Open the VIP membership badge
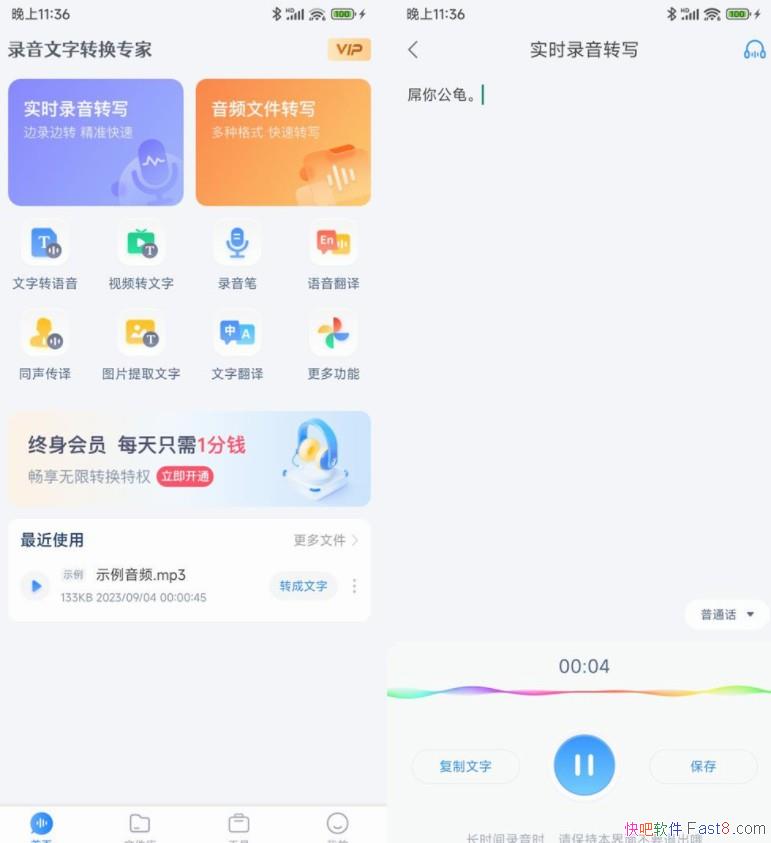This screenshot has height=843, width=771. click(349, 50)
